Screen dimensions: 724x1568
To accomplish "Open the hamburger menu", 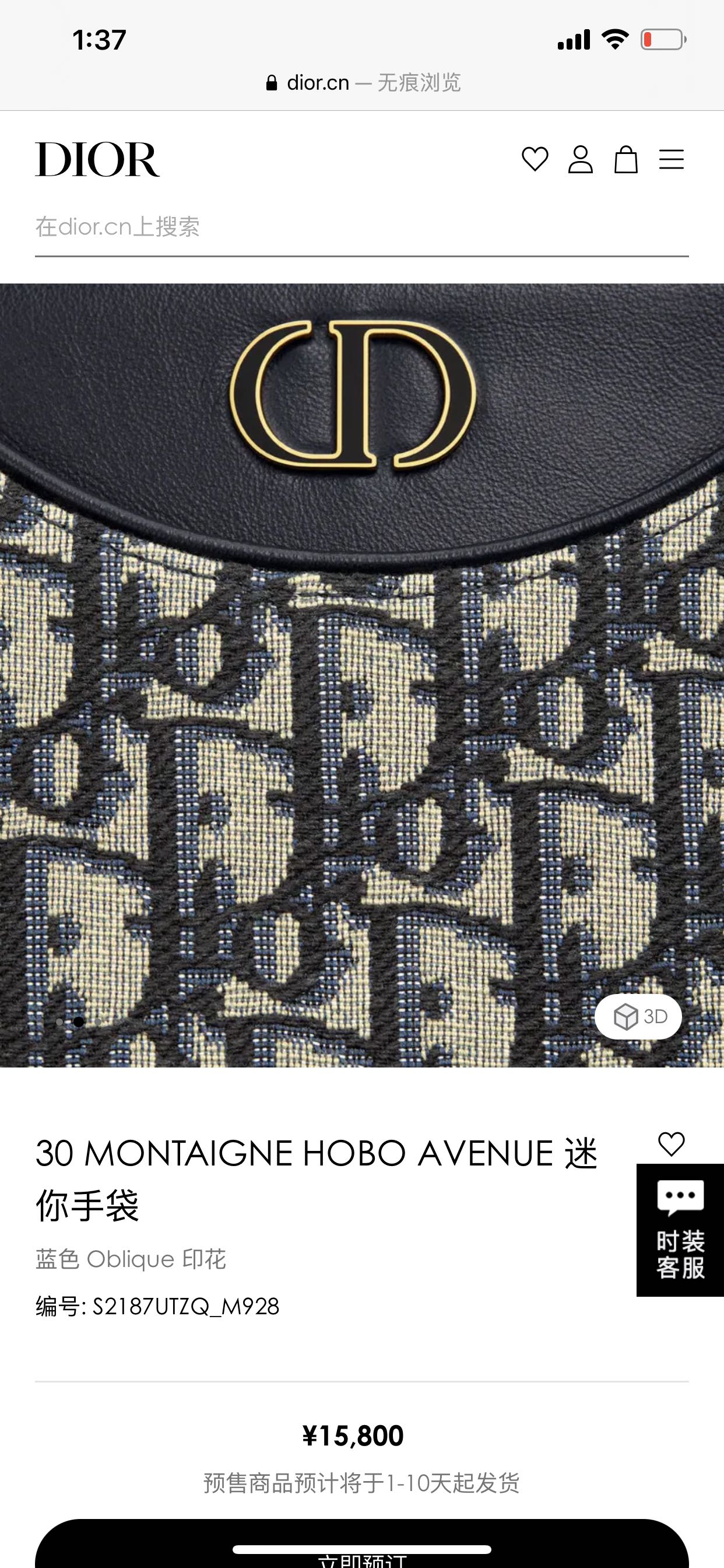I will pos(671,159).
